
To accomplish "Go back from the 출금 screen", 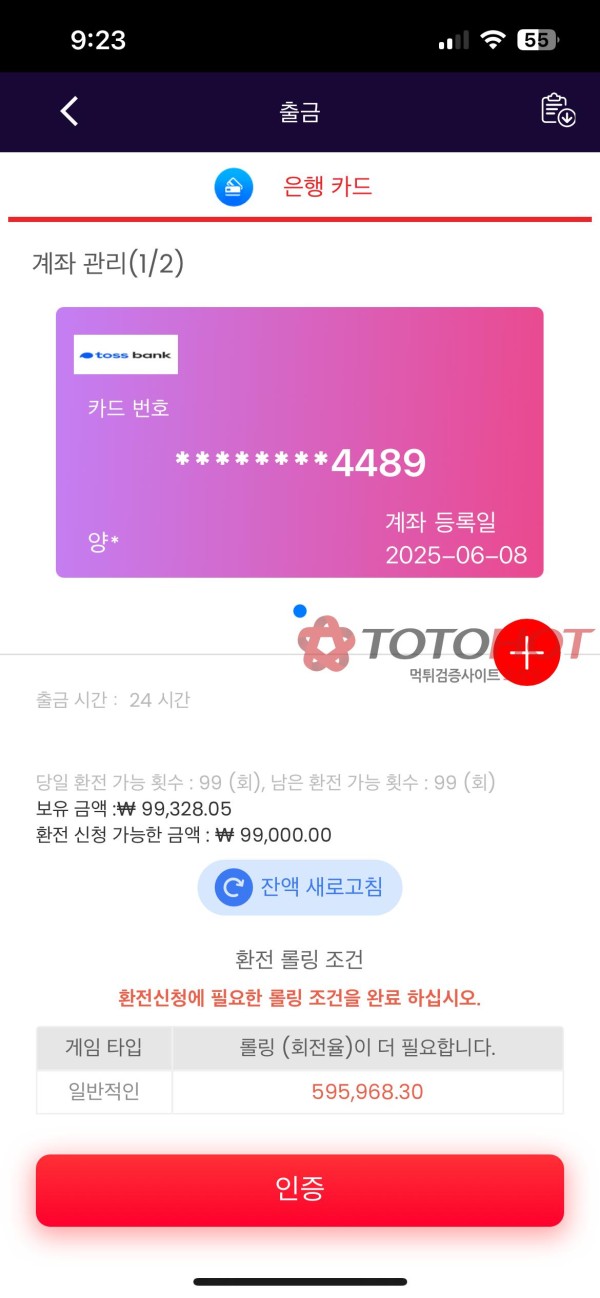I will pos(69,111).
